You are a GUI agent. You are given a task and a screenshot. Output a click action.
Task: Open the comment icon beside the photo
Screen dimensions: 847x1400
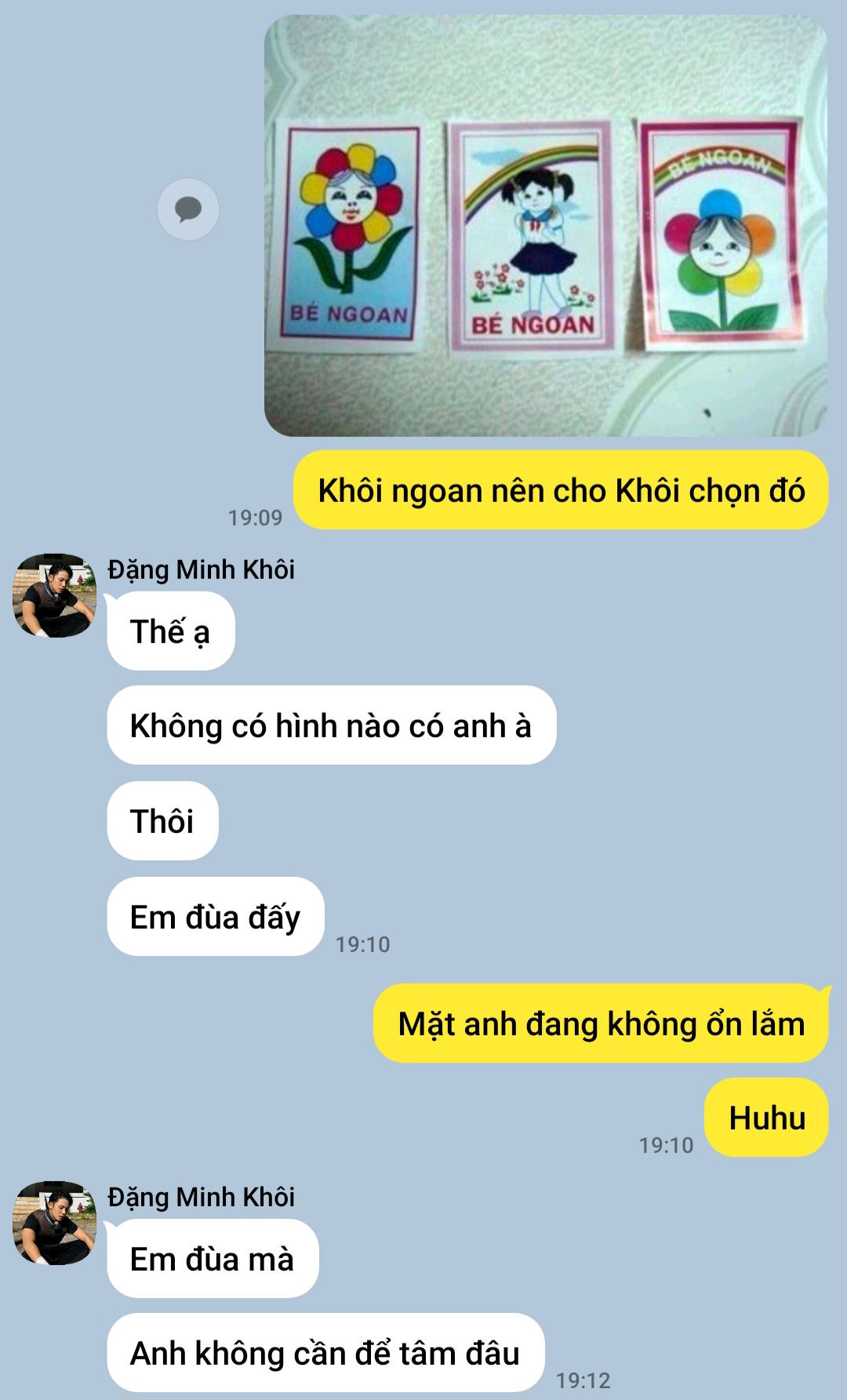[188, 209]
